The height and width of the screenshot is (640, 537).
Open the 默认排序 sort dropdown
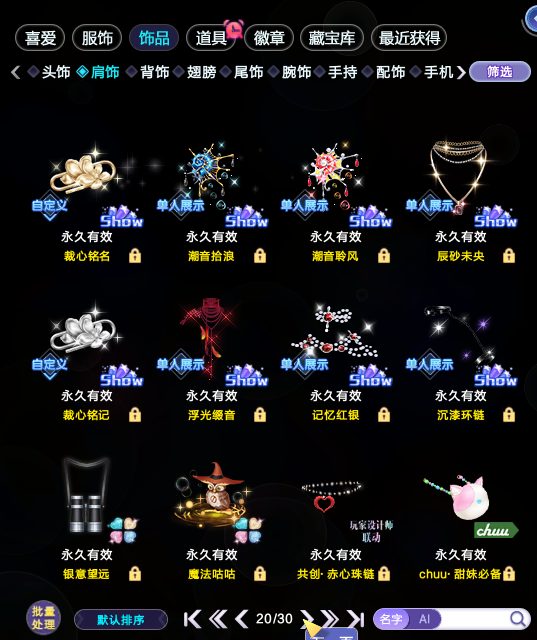121,620
